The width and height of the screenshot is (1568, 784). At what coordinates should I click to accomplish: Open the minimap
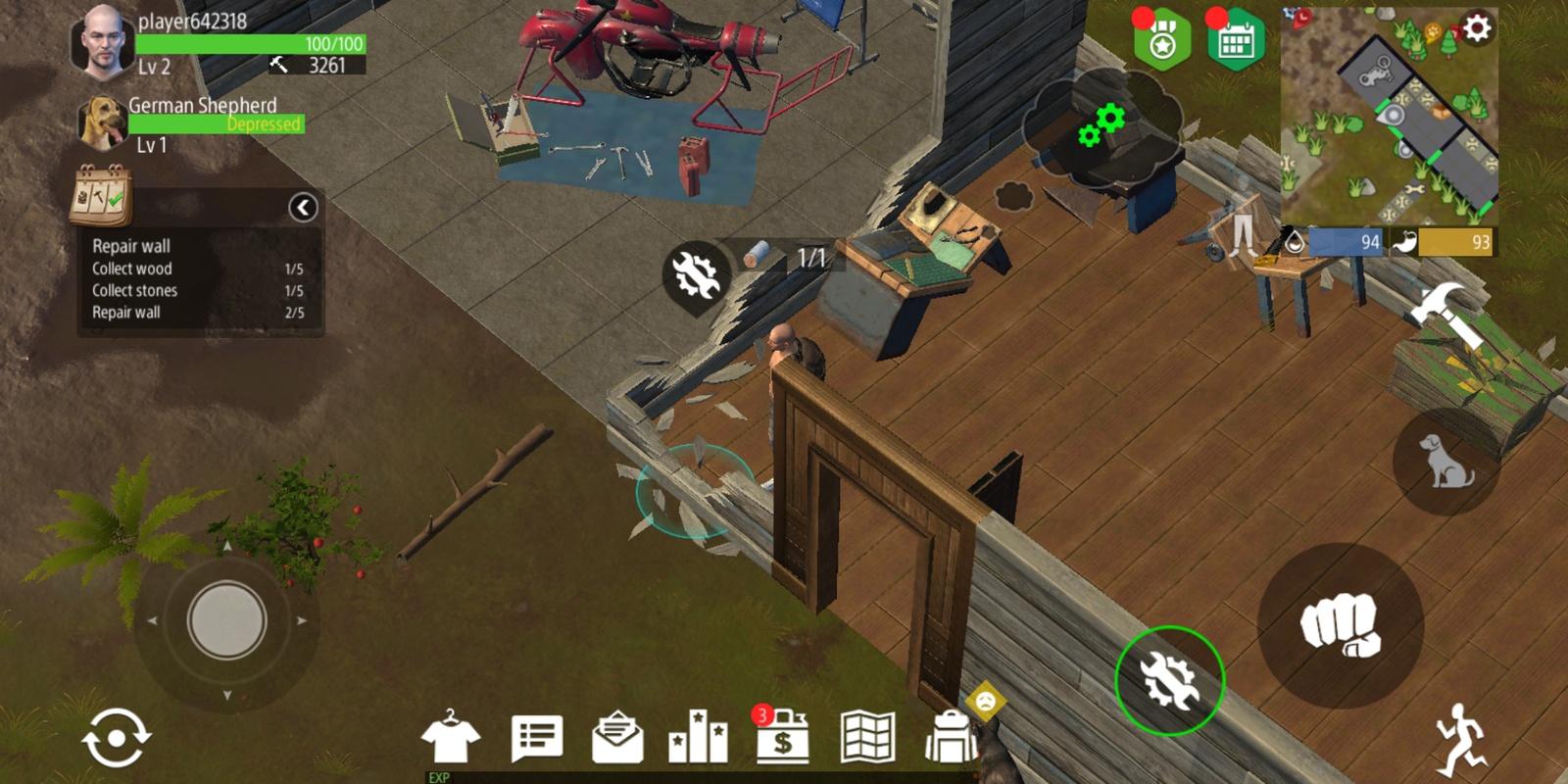pos(1389,118)
